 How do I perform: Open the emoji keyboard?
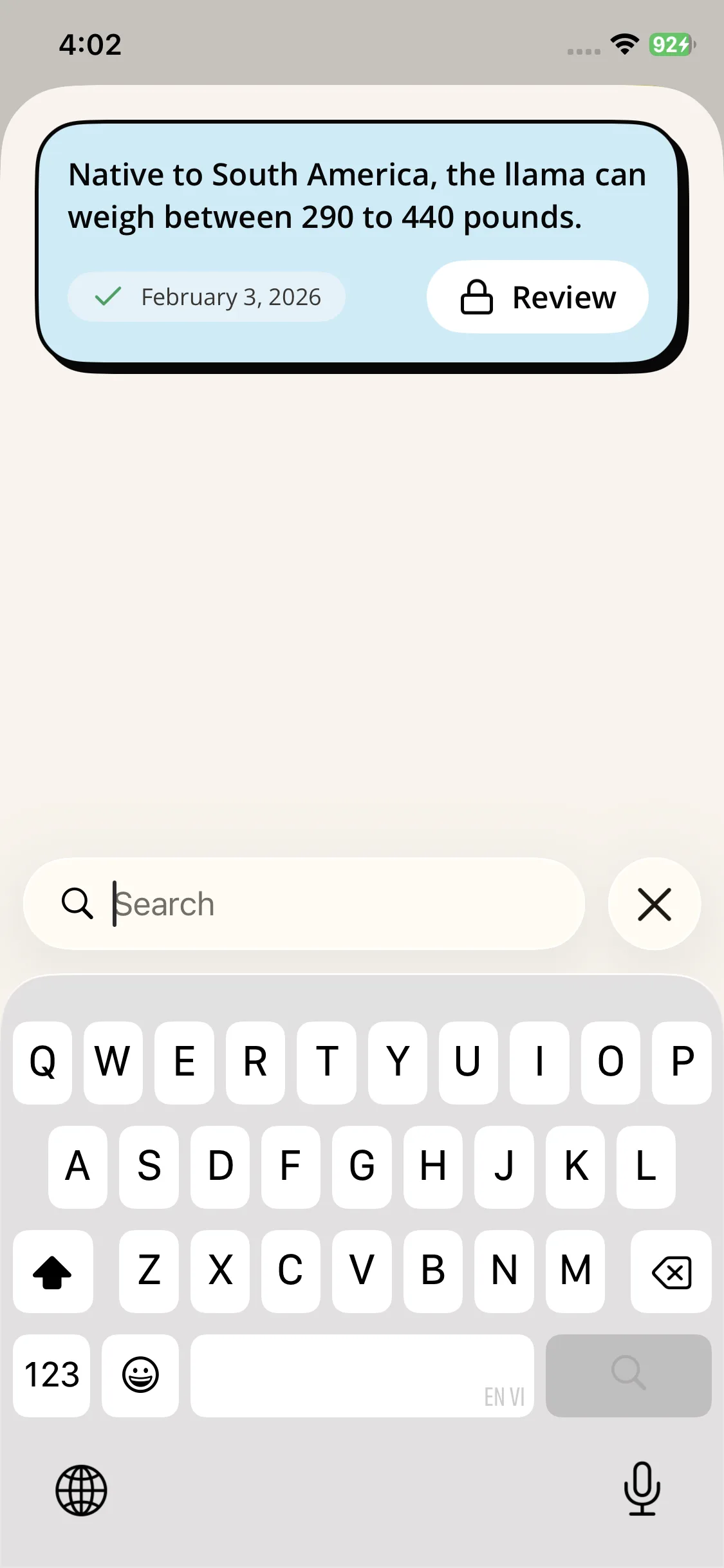(x=140, y=1375)
